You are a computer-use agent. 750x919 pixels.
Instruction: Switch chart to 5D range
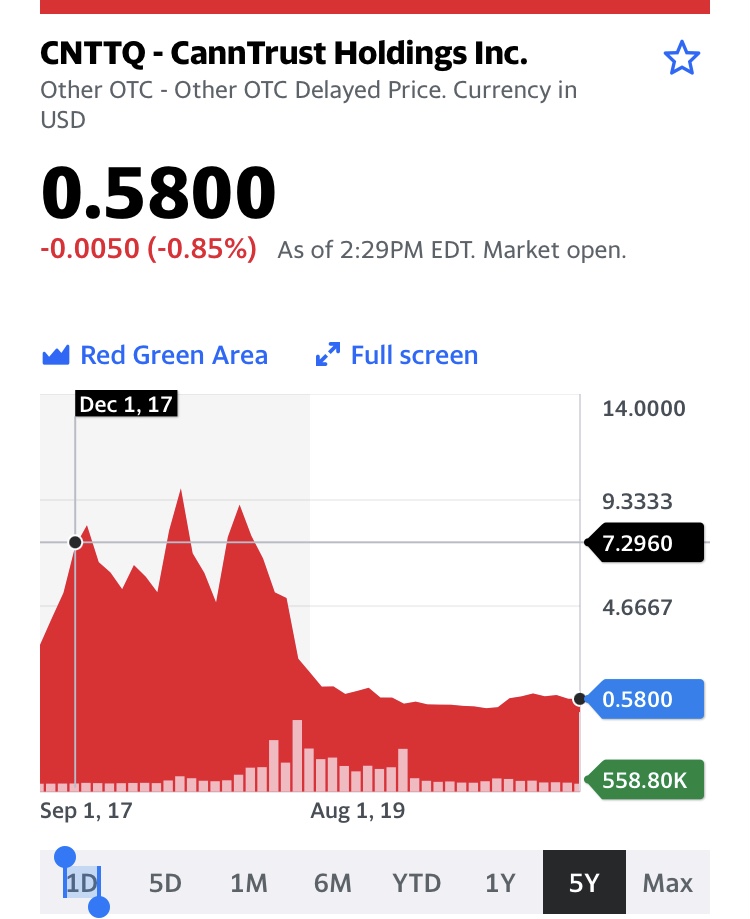[165, 883]
